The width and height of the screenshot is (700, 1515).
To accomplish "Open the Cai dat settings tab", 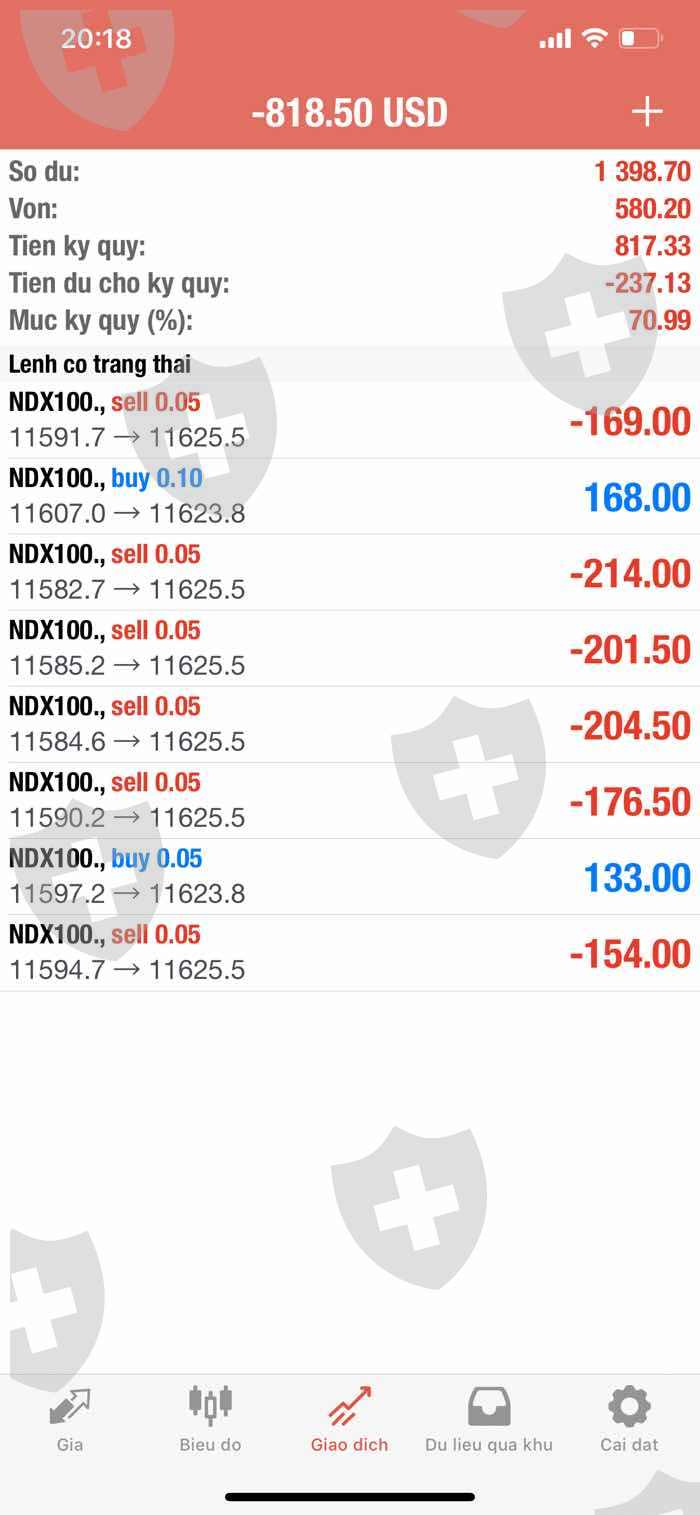I will click(630, 1419).
